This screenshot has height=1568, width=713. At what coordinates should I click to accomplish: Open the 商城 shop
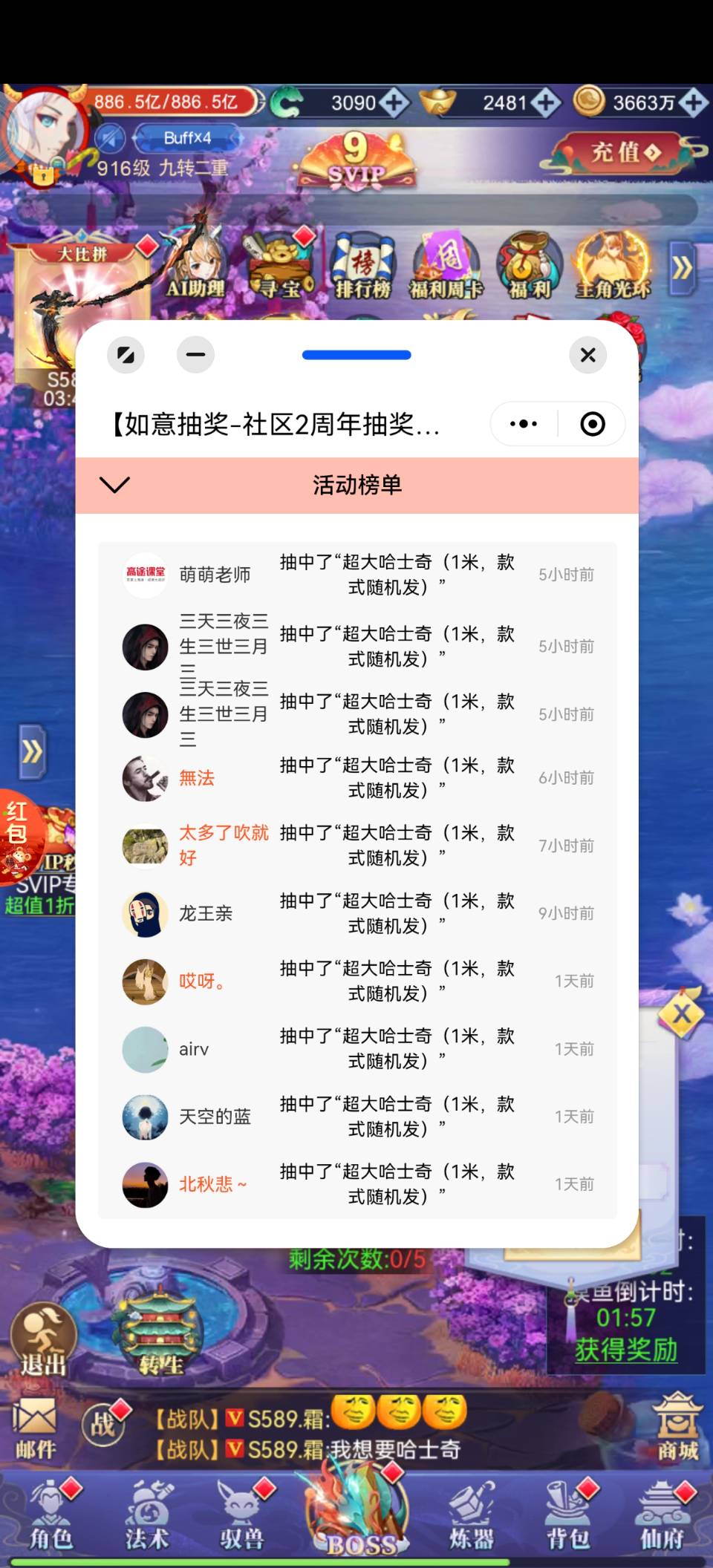click(x=677, y=1427)
